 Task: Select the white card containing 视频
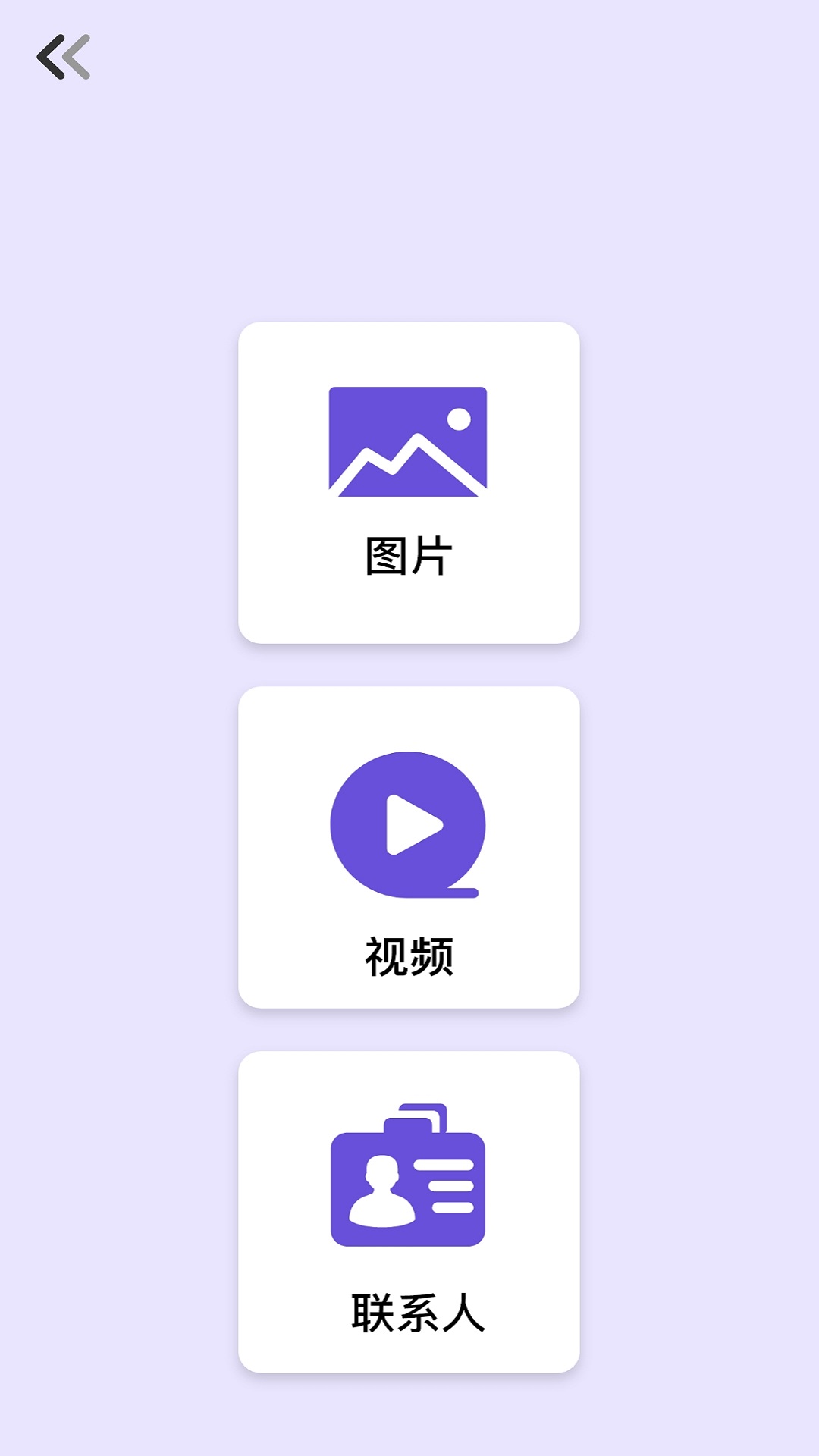point(409,846)
